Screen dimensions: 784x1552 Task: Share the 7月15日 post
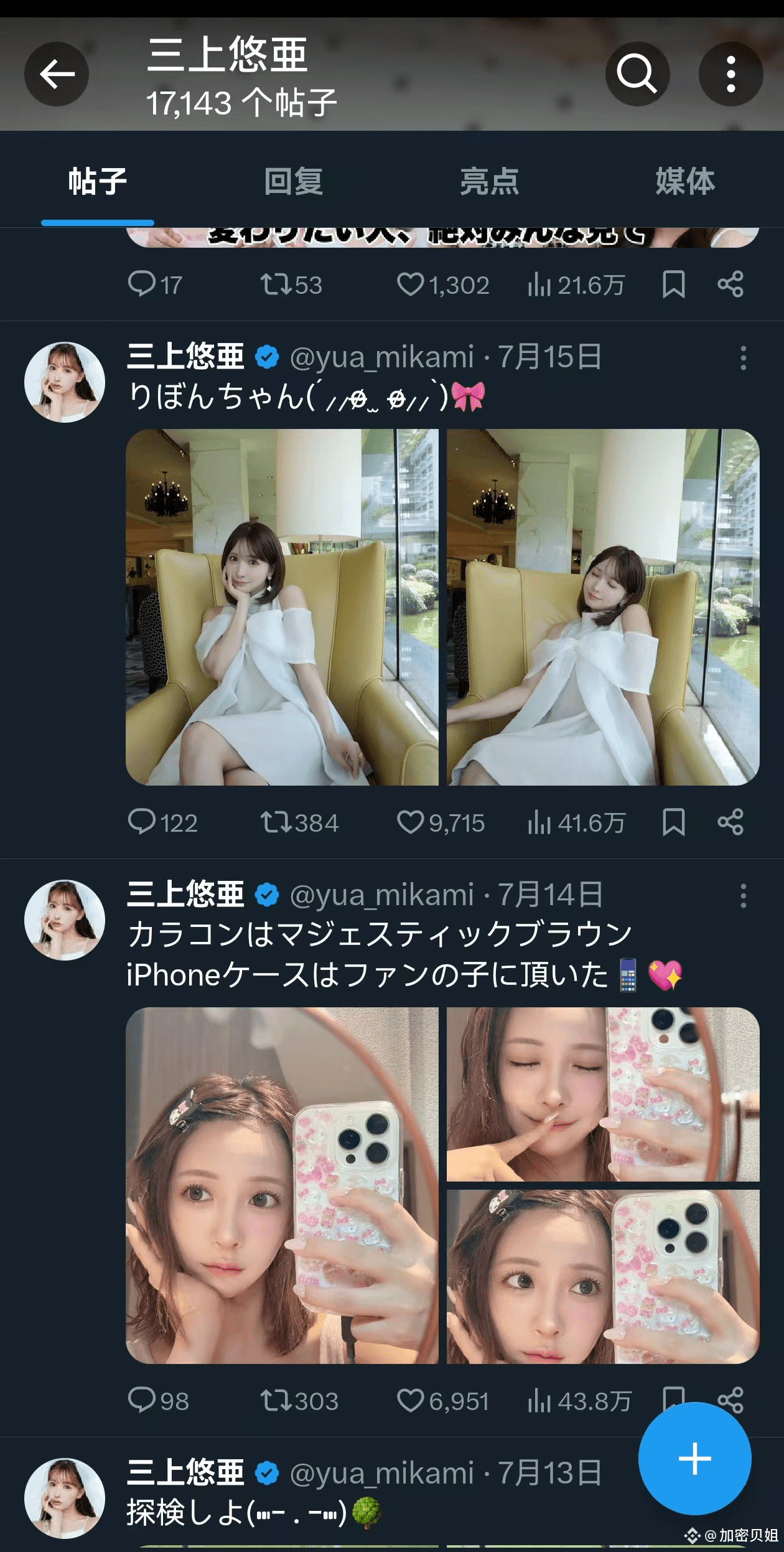click(730, 822)
